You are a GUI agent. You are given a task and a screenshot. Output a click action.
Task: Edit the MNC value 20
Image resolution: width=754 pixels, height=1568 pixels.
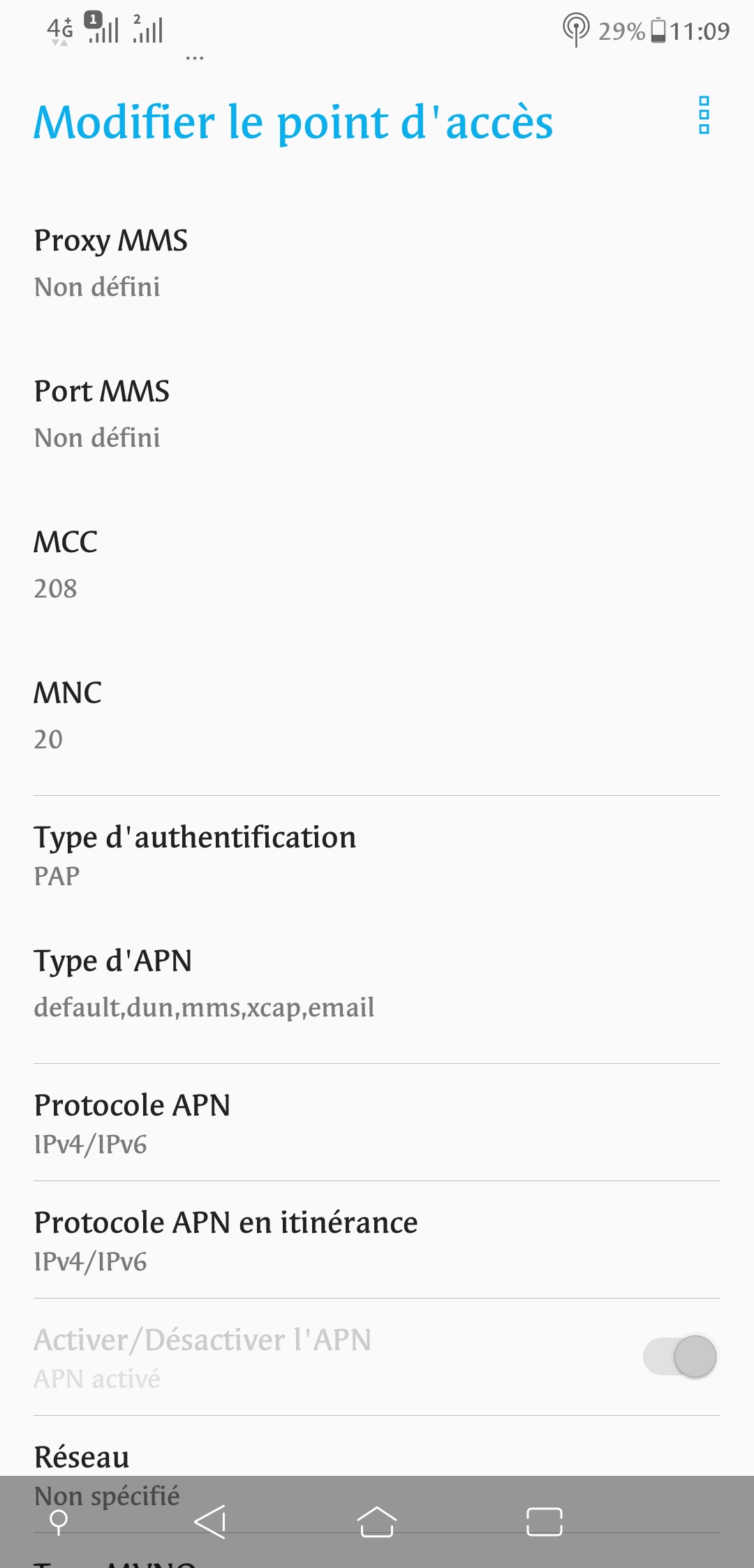[x=377, y=716]
